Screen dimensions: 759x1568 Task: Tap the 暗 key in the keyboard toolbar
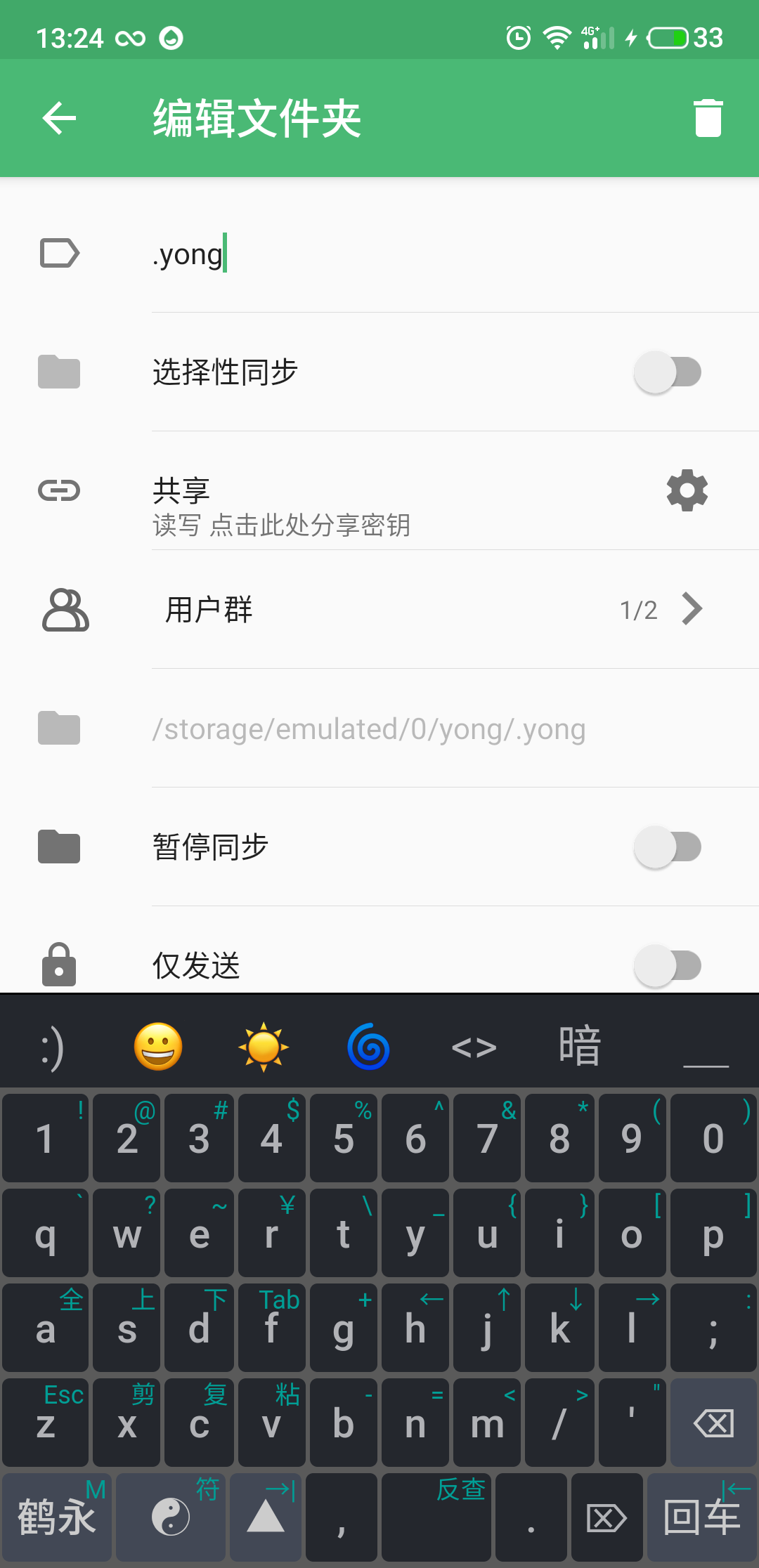tap(580, 1046)
